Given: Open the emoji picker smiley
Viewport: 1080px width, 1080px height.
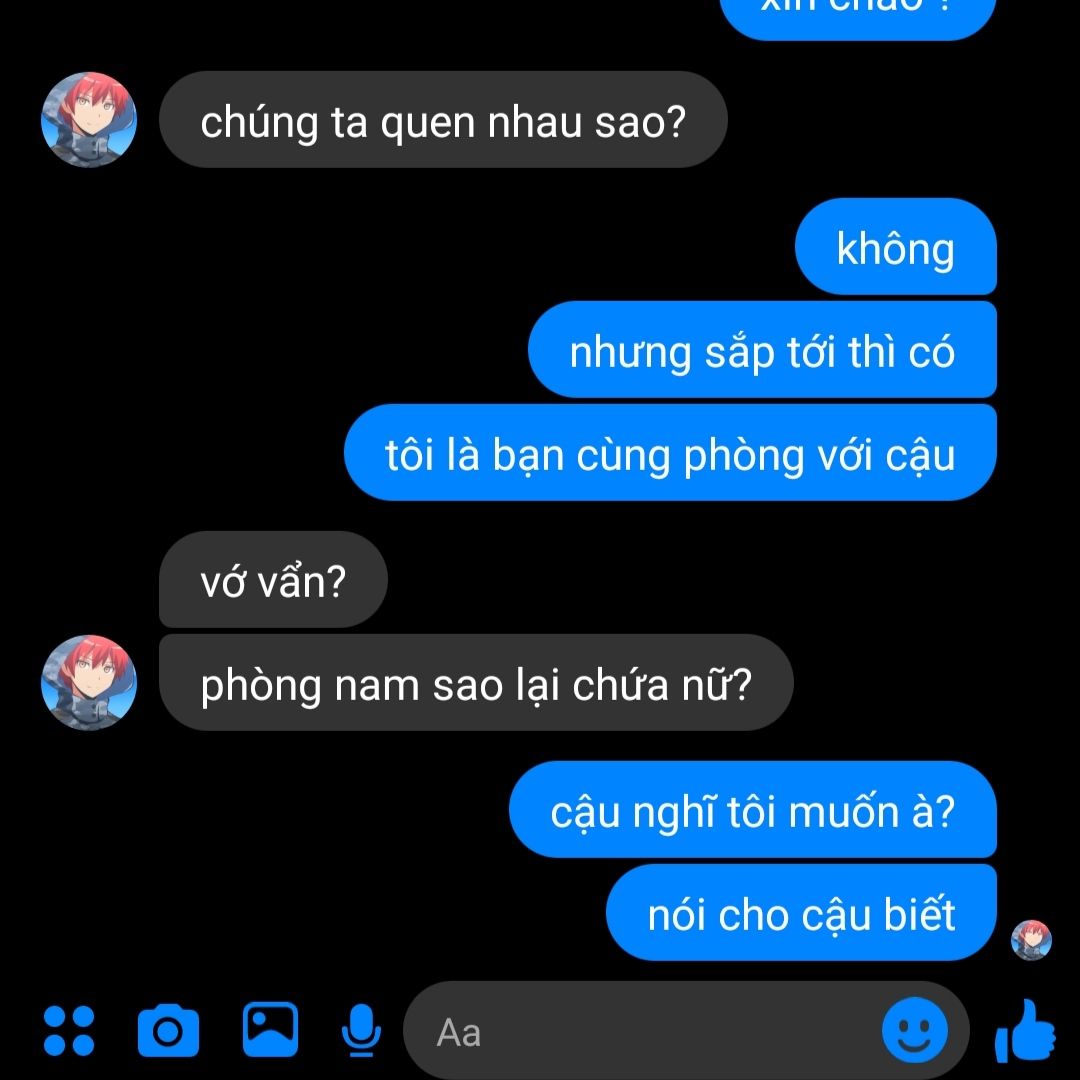Looking at the screenshot, I should click(x=915, y=1031).
